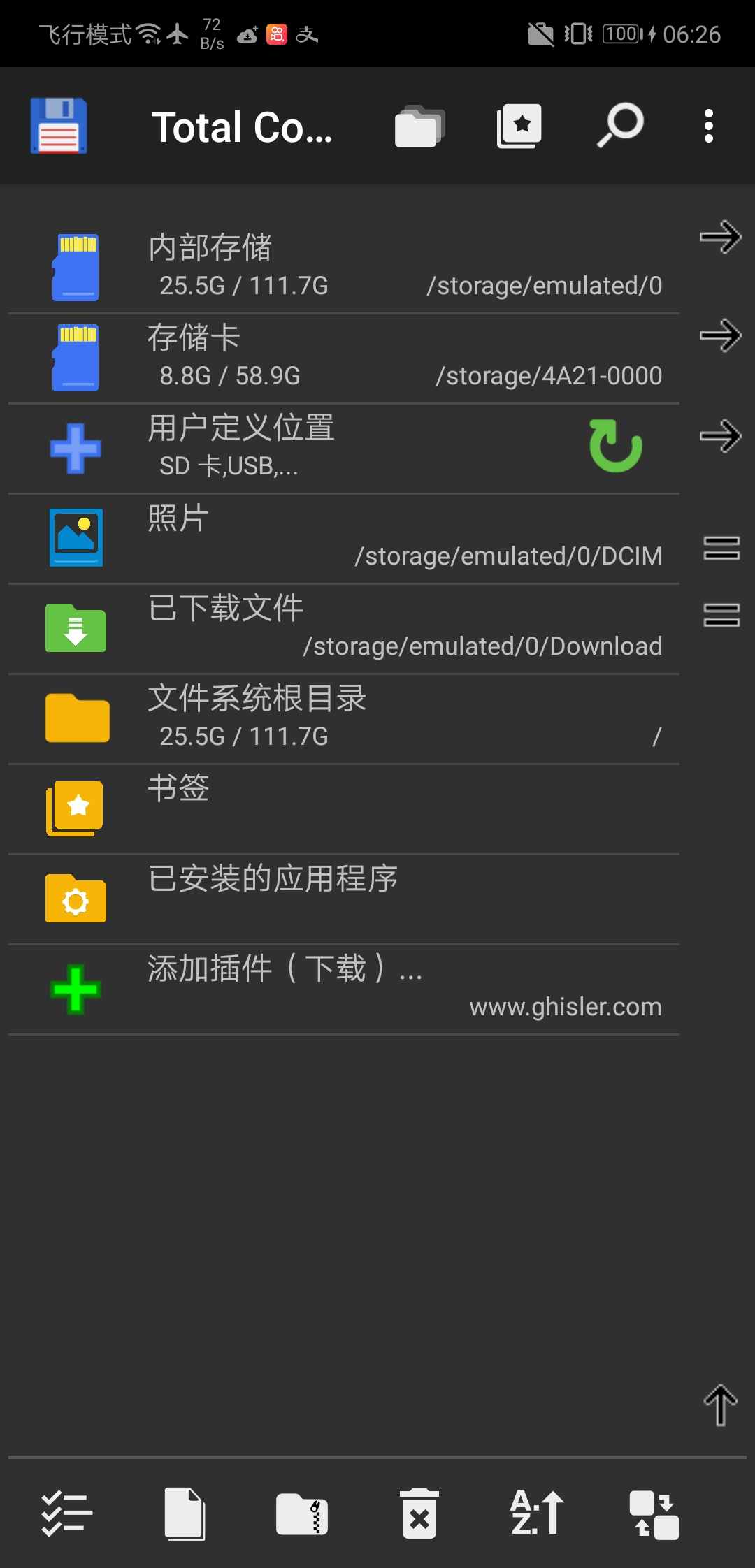
Task: Open 照片 photos folder
Action: pyautogui.click(x=343, y=537)
